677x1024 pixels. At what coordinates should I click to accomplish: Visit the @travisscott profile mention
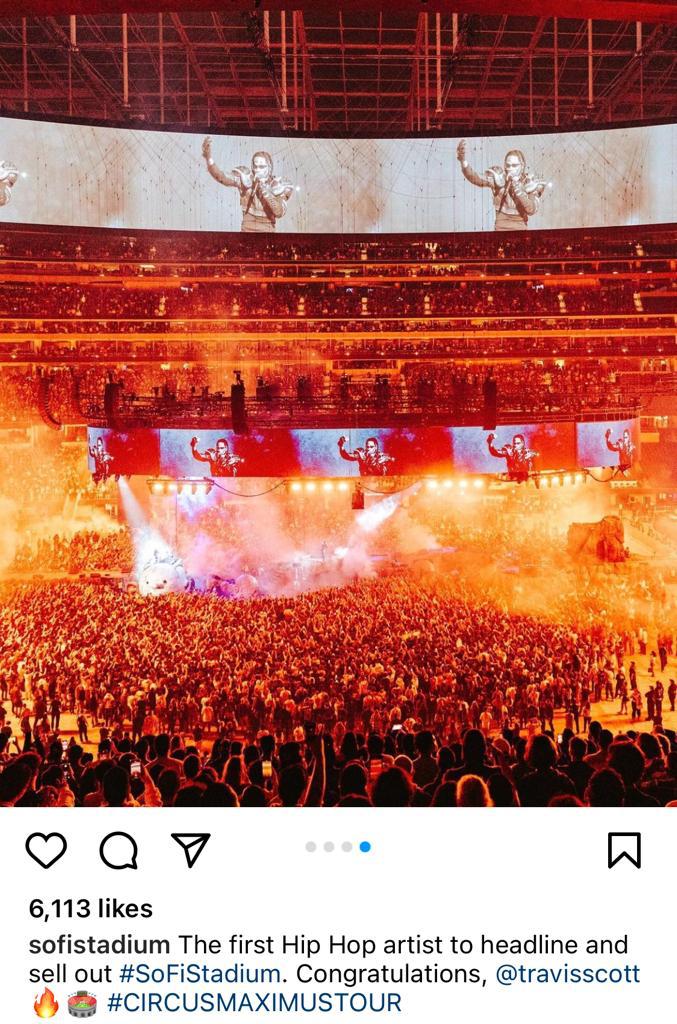567,974
